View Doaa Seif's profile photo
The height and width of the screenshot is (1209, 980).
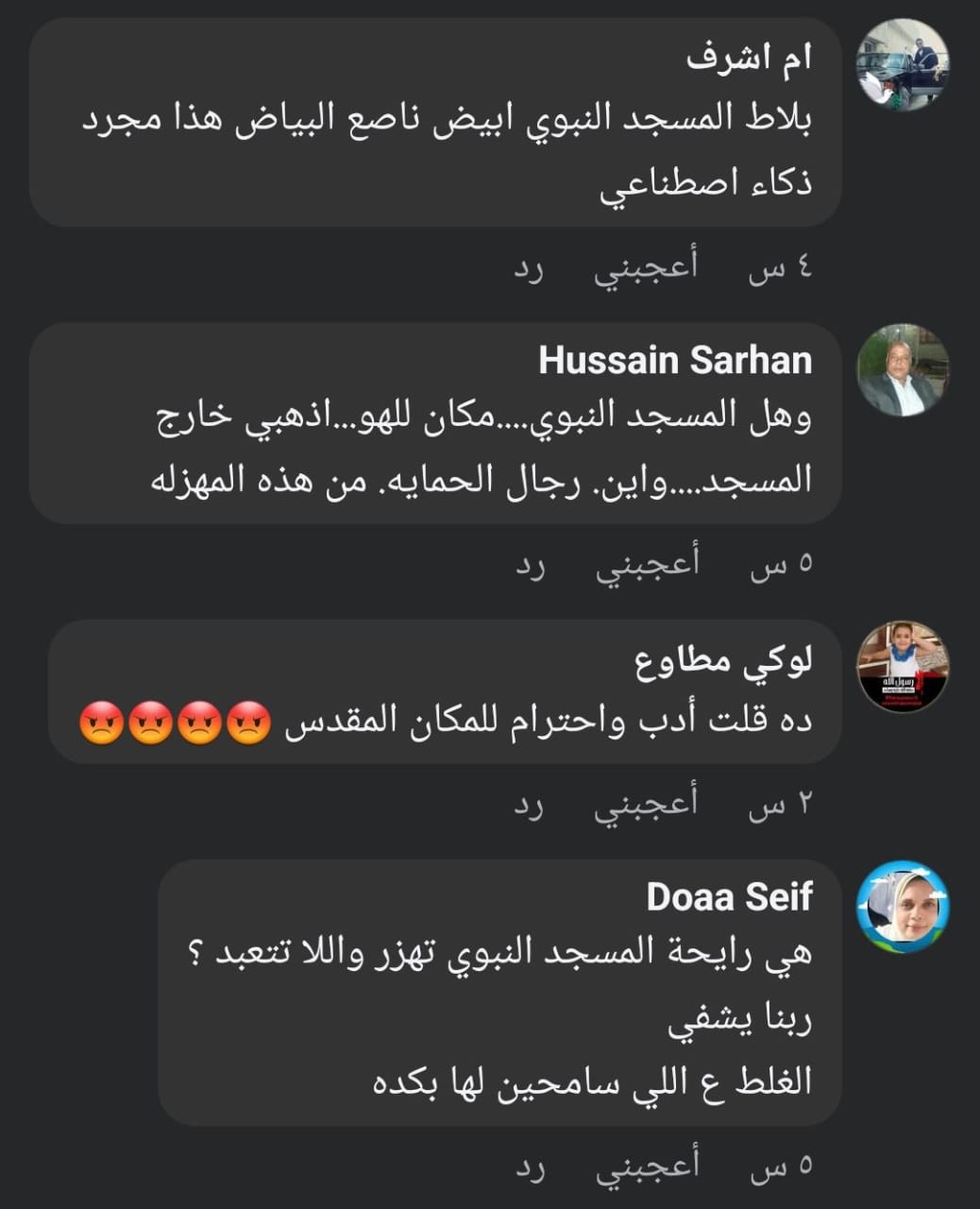(902, 906)
